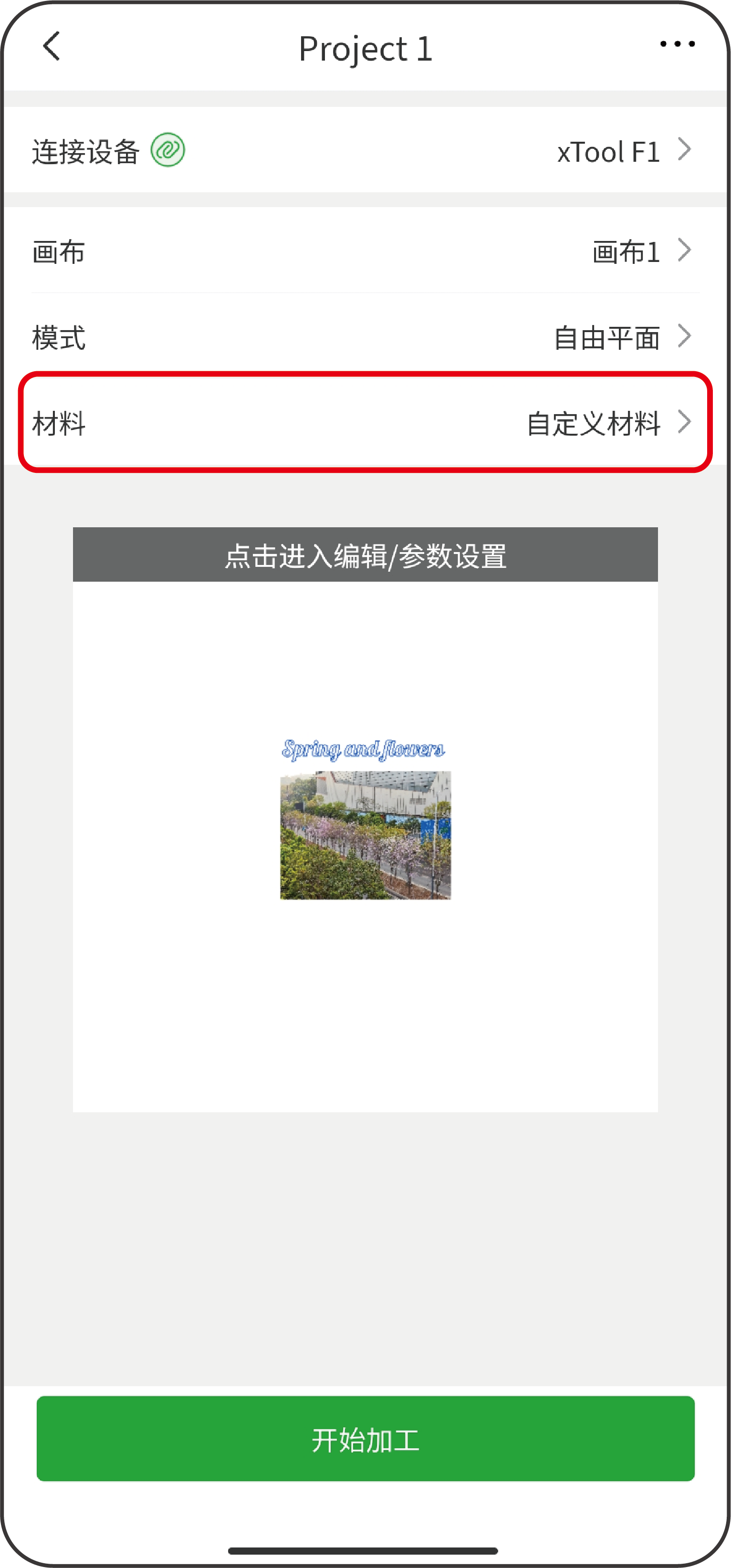Viewport: 731px width, 1568px height.
Task: Start processing with 开始加工 button
Action: (x=365, y=1439)
